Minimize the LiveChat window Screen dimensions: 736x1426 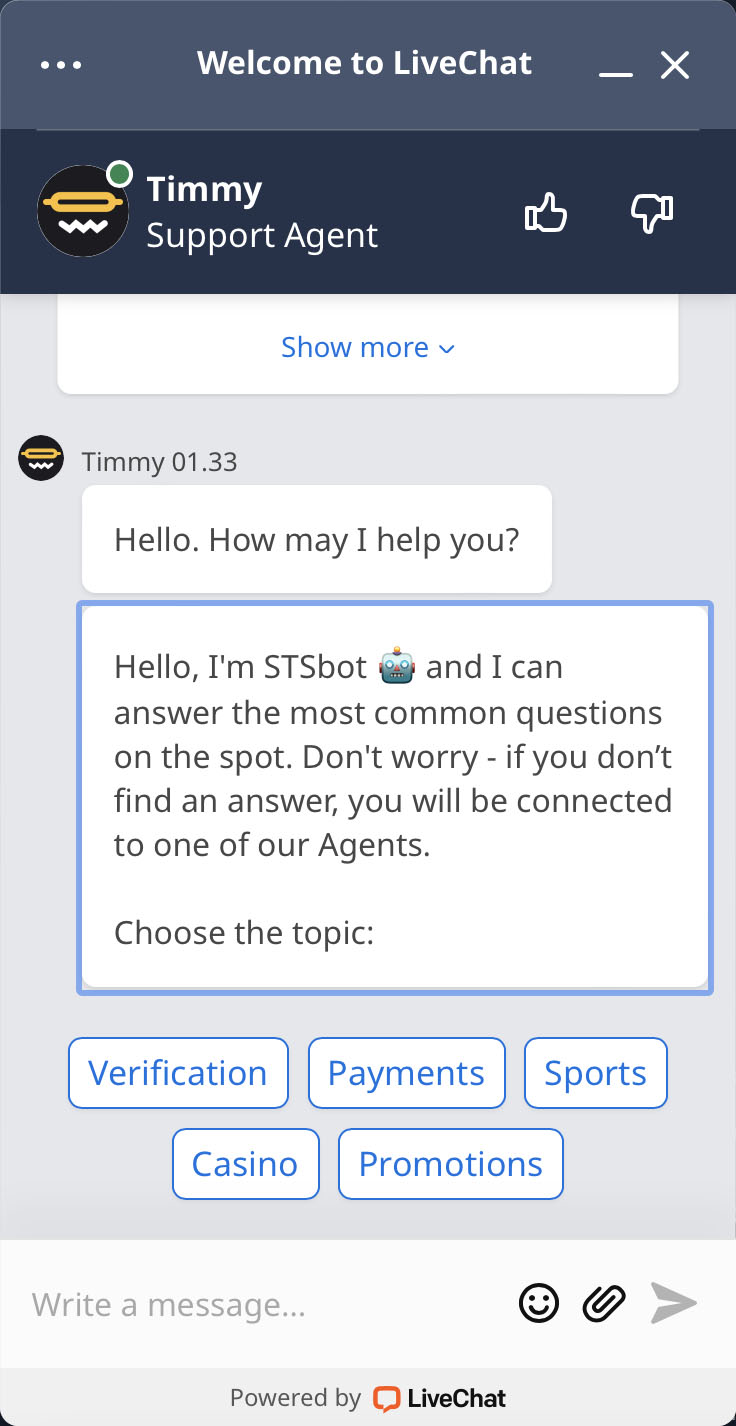tap(616, 67)
